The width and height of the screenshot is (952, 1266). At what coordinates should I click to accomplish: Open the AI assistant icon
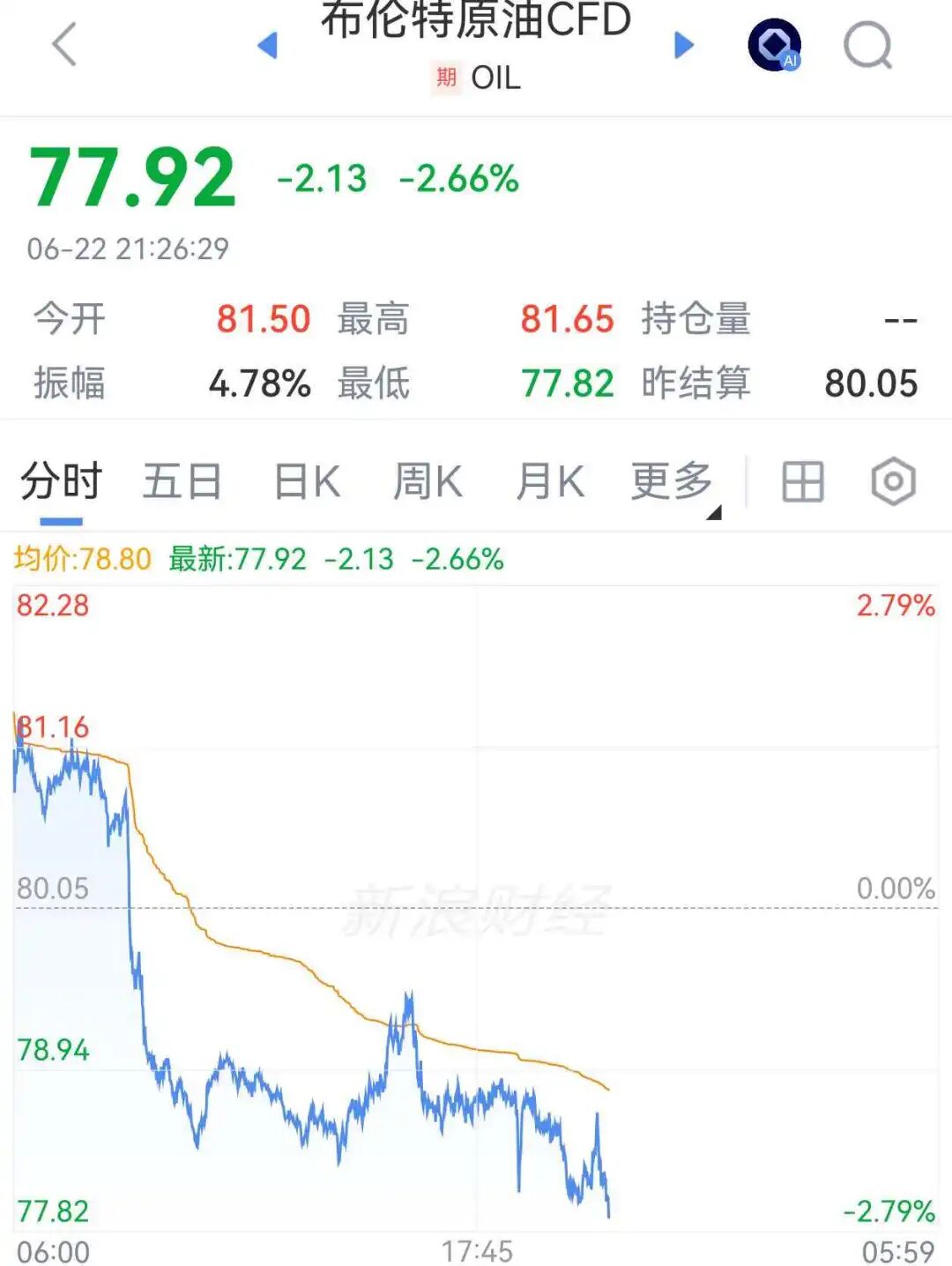click(x=774, y=45)
